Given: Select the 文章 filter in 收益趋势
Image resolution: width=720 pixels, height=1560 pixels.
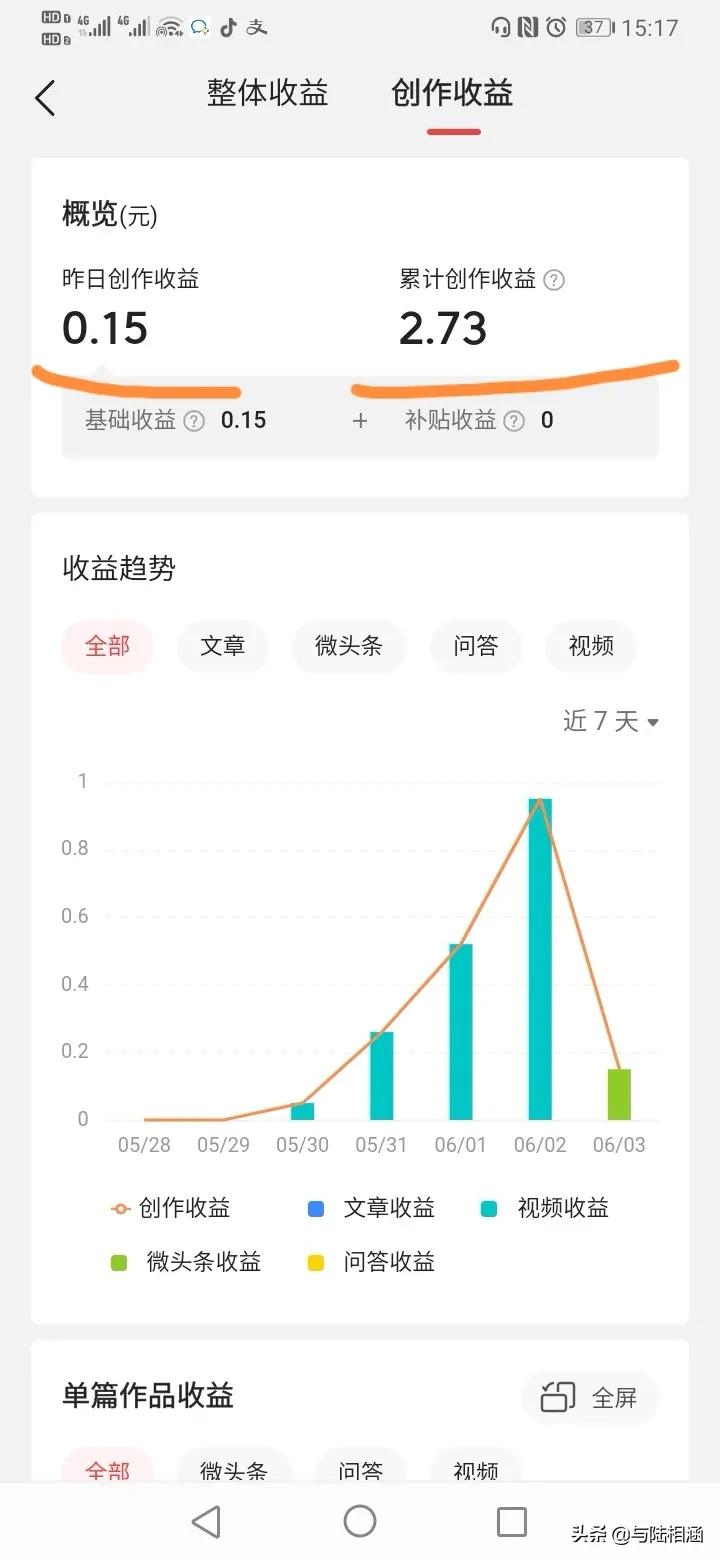Looking at the screenshot, I should [222, 646].
